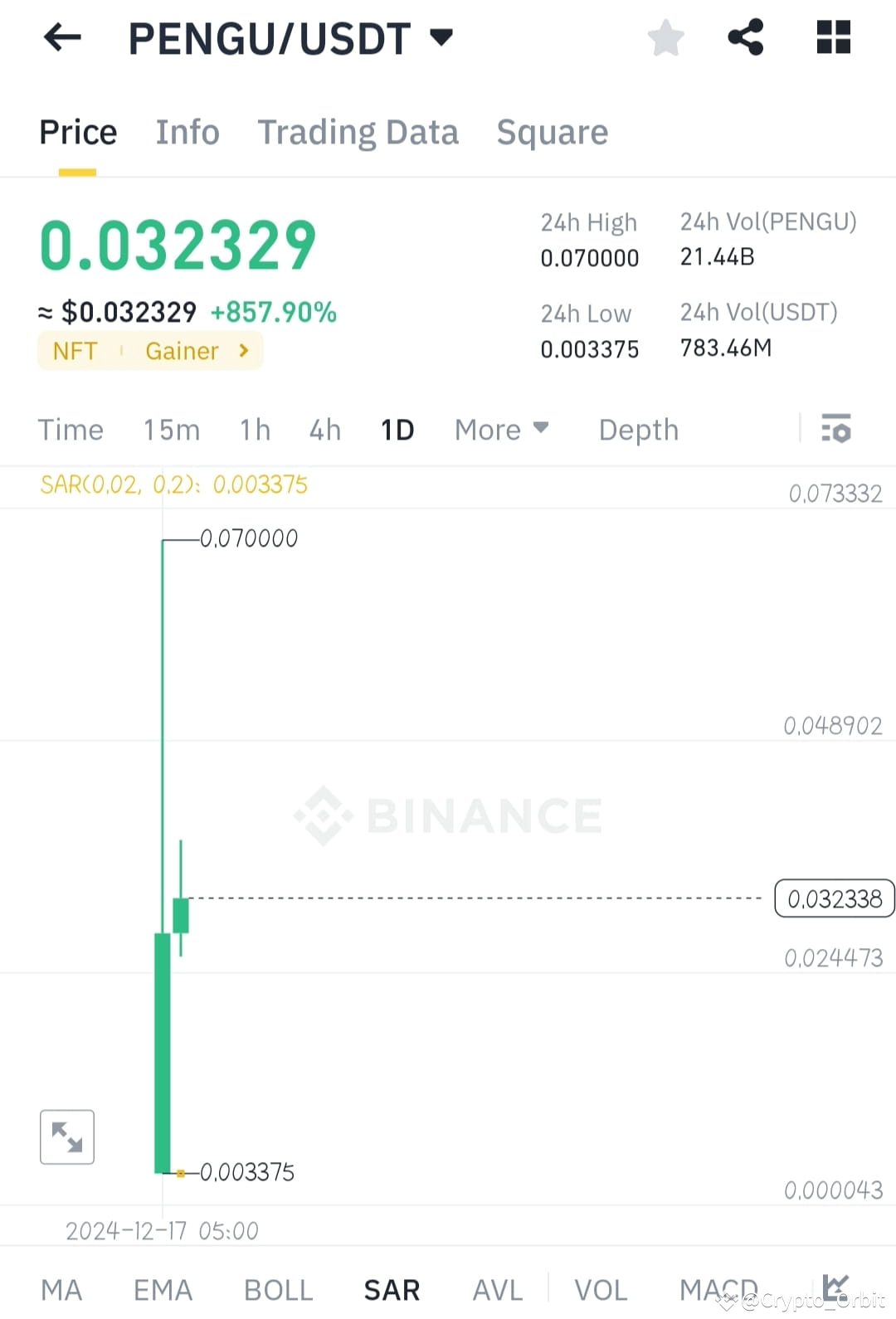
Task: Toggle the VOL indicator on
Action: (601, 1289)
